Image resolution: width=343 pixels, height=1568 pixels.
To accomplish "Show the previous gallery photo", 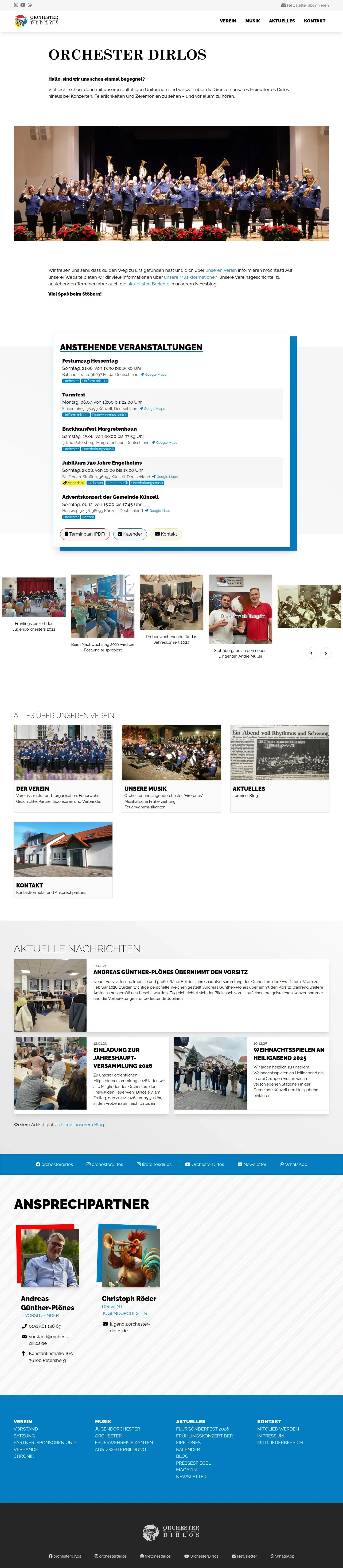I will [311, 653].
